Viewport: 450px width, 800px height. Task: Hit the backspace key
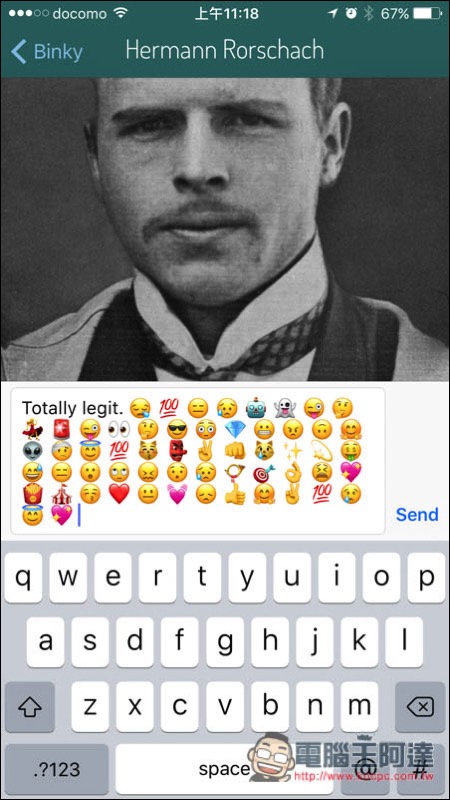coord(420,707)
